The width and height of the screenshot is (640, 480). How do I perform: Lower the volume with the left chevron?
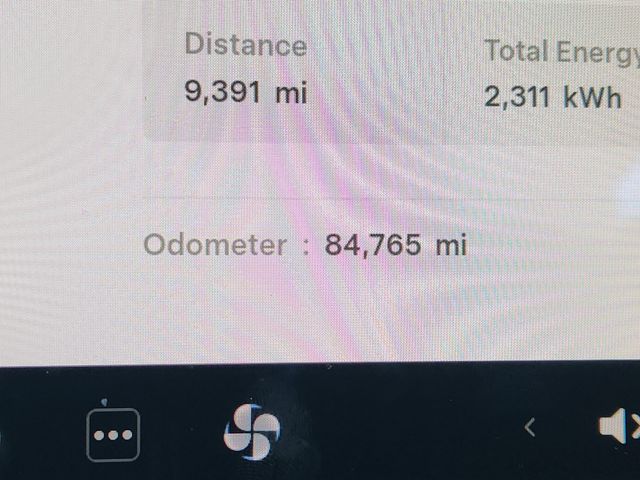coord(530,428)
